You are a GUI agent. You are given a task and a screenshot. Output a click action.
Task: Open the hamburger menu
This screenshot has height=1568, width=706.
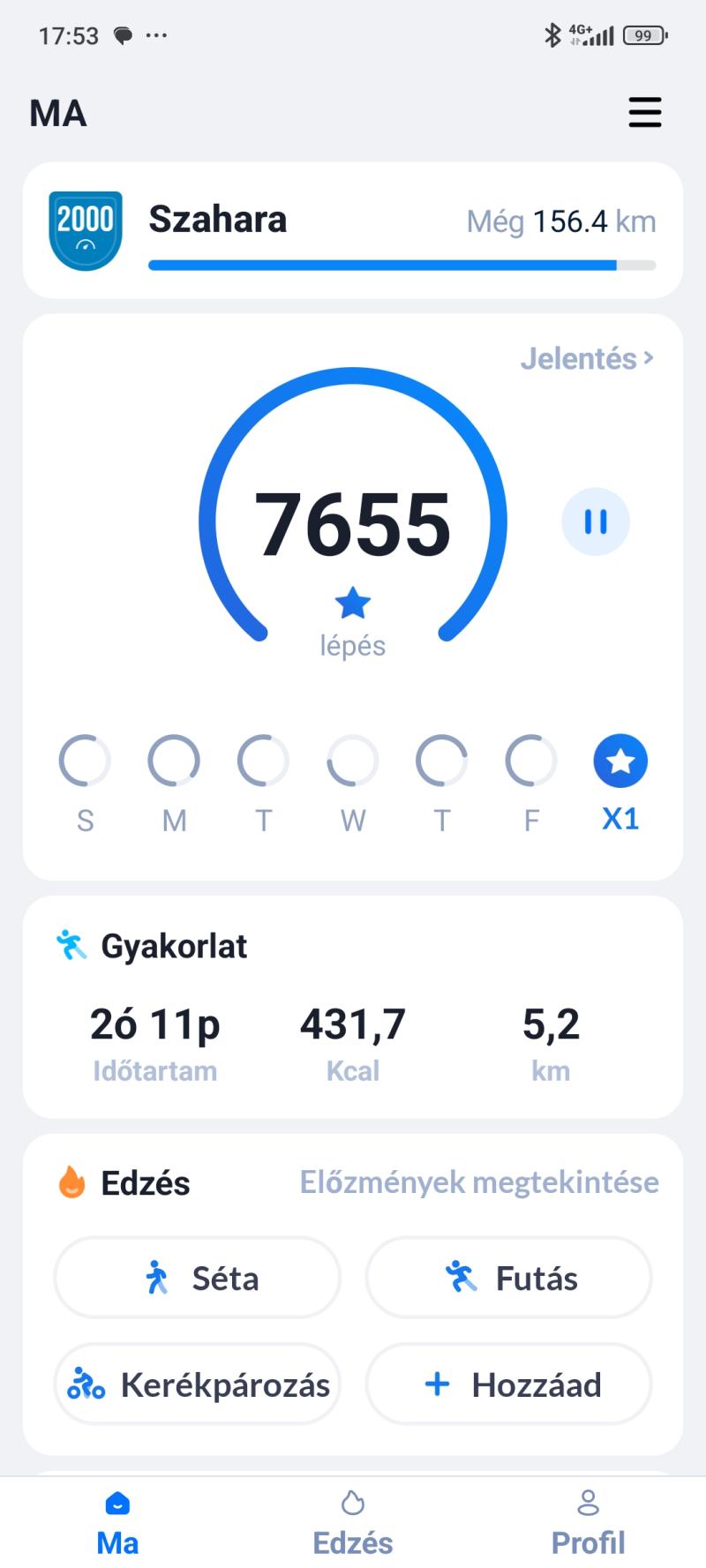coord(644,113)
